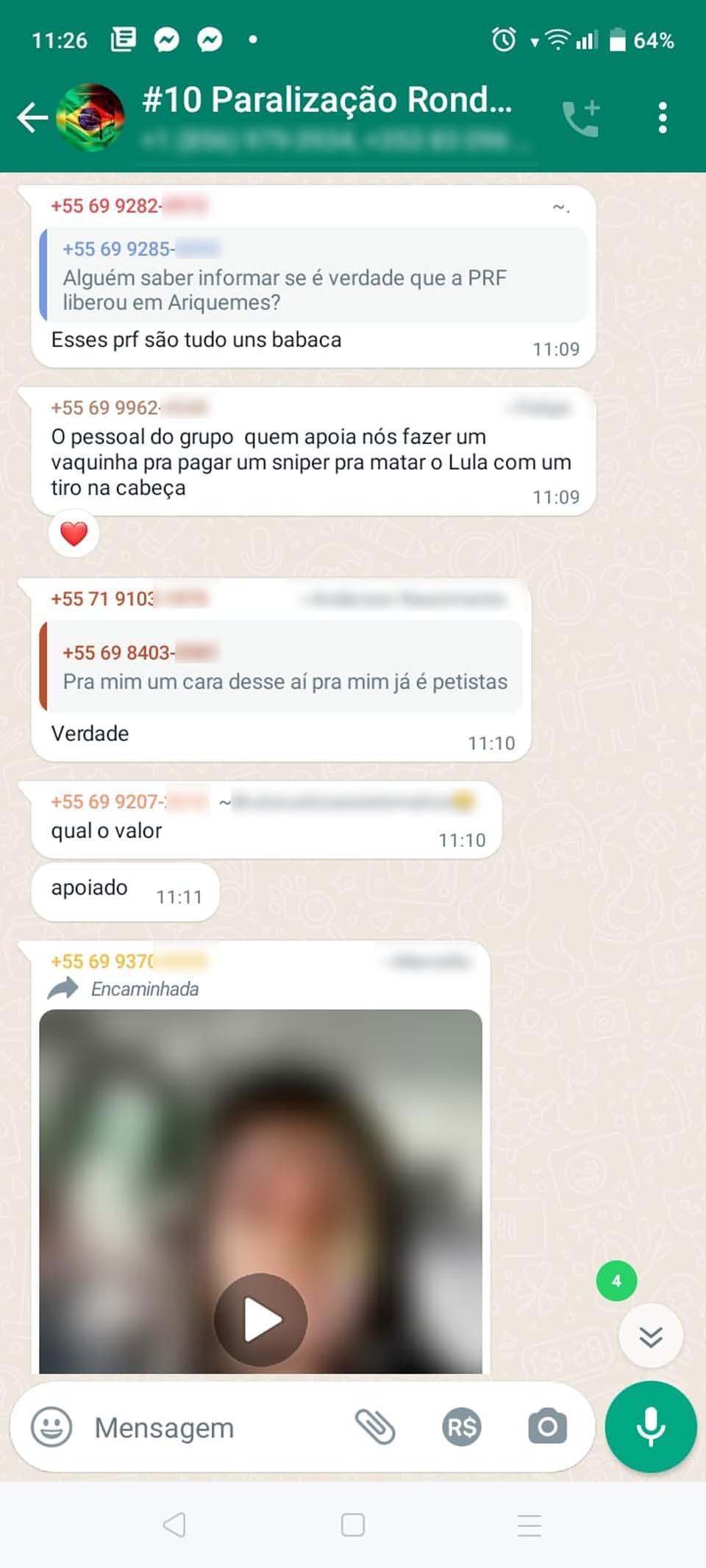Focus the Mensagem text field

[213, 1428]
